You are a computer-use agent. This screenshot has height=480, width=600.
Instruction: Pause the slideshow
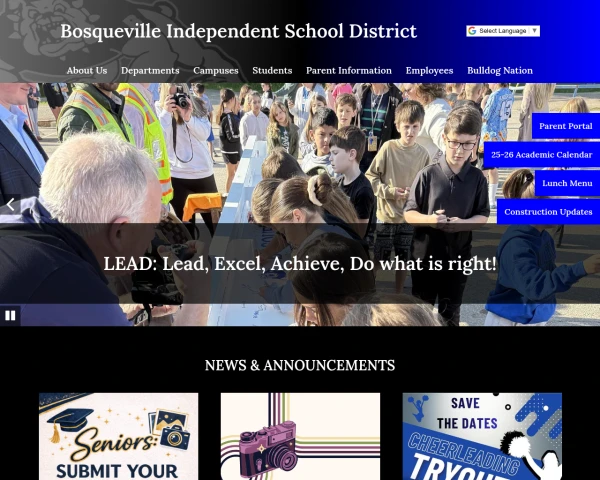pos(11,315)
